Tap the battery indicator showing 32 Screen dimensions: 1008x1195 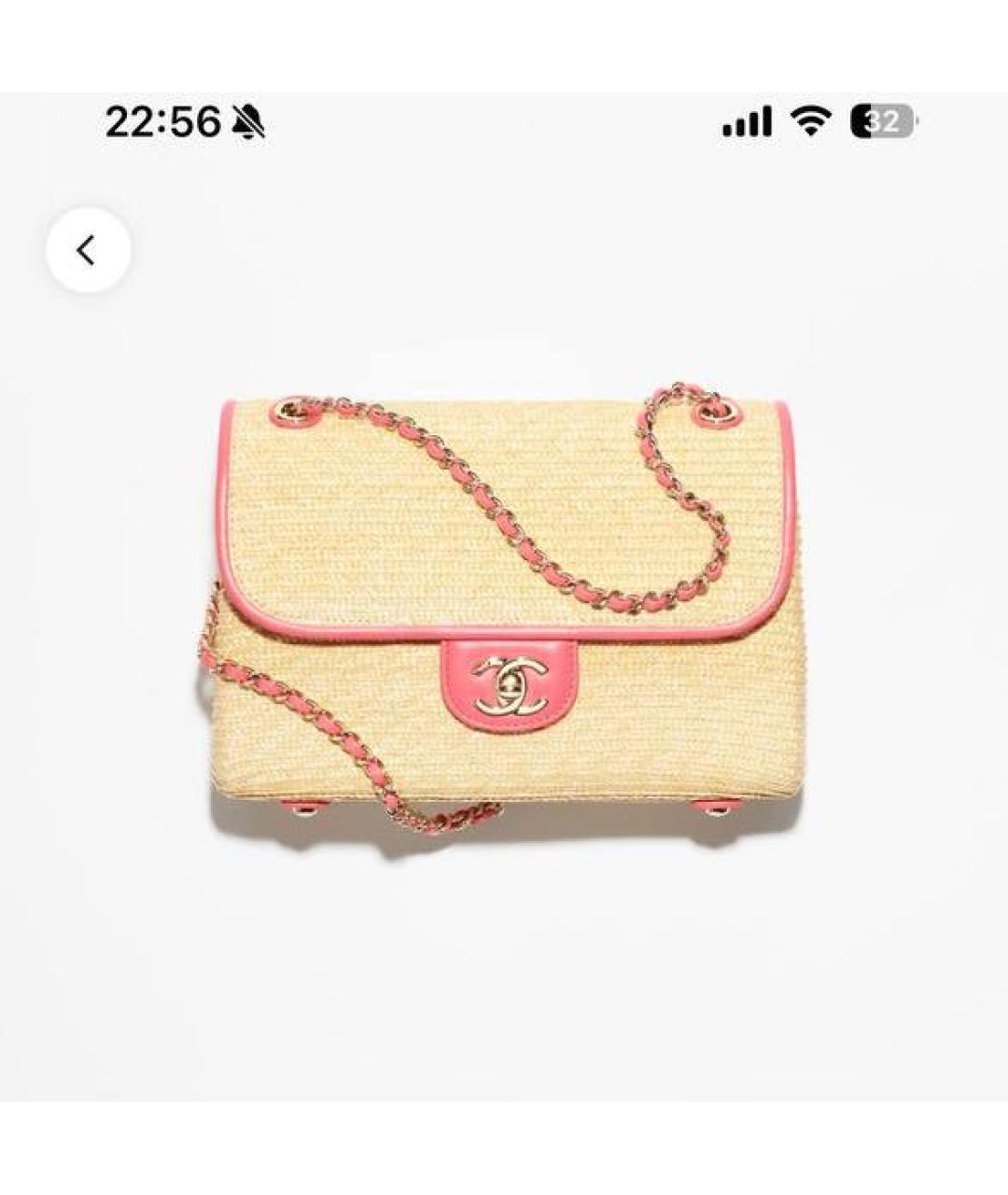point(881,120)
